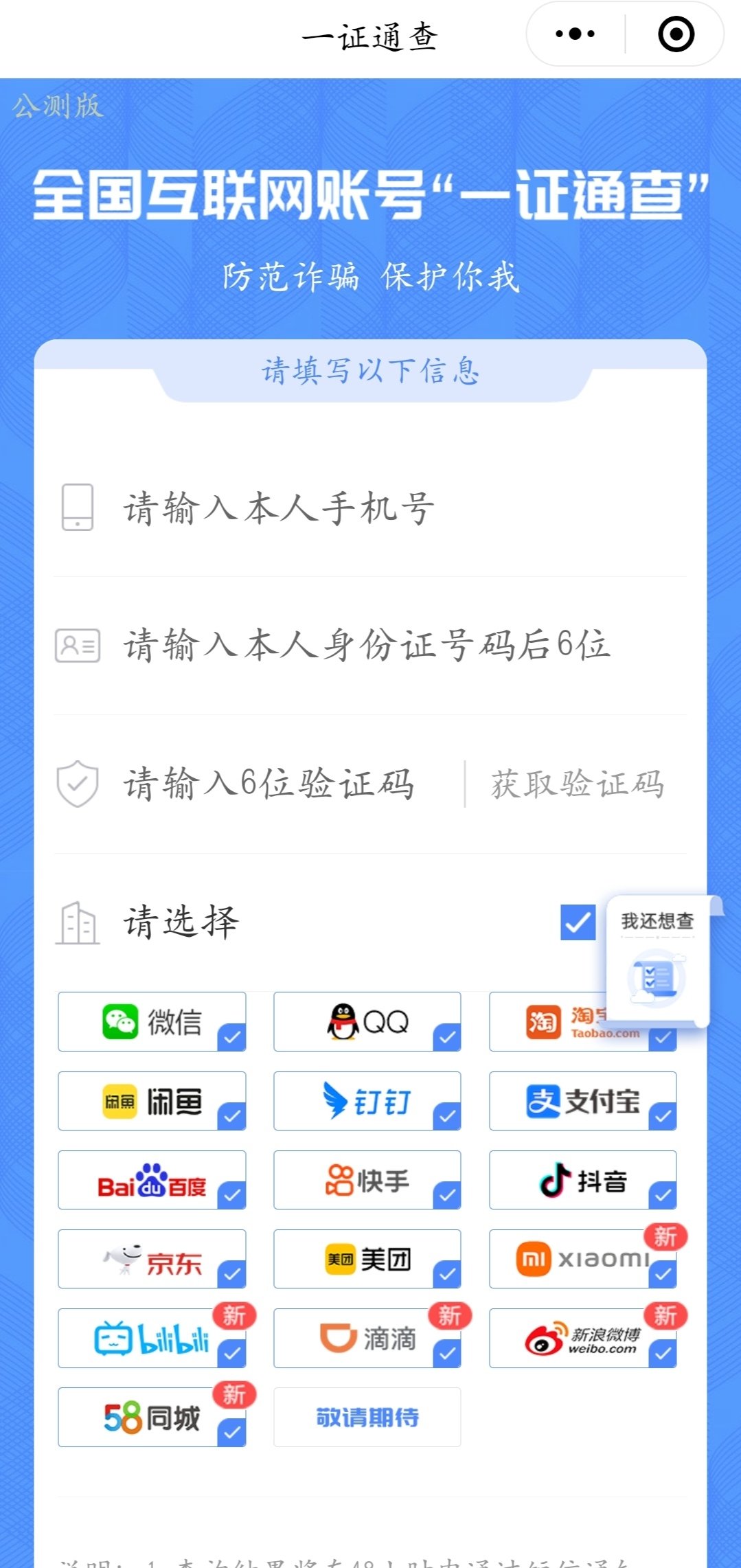Viewport: 741px width, 1568px height.
Task: Close the mini program with the circle button
Action: (676, 34)
